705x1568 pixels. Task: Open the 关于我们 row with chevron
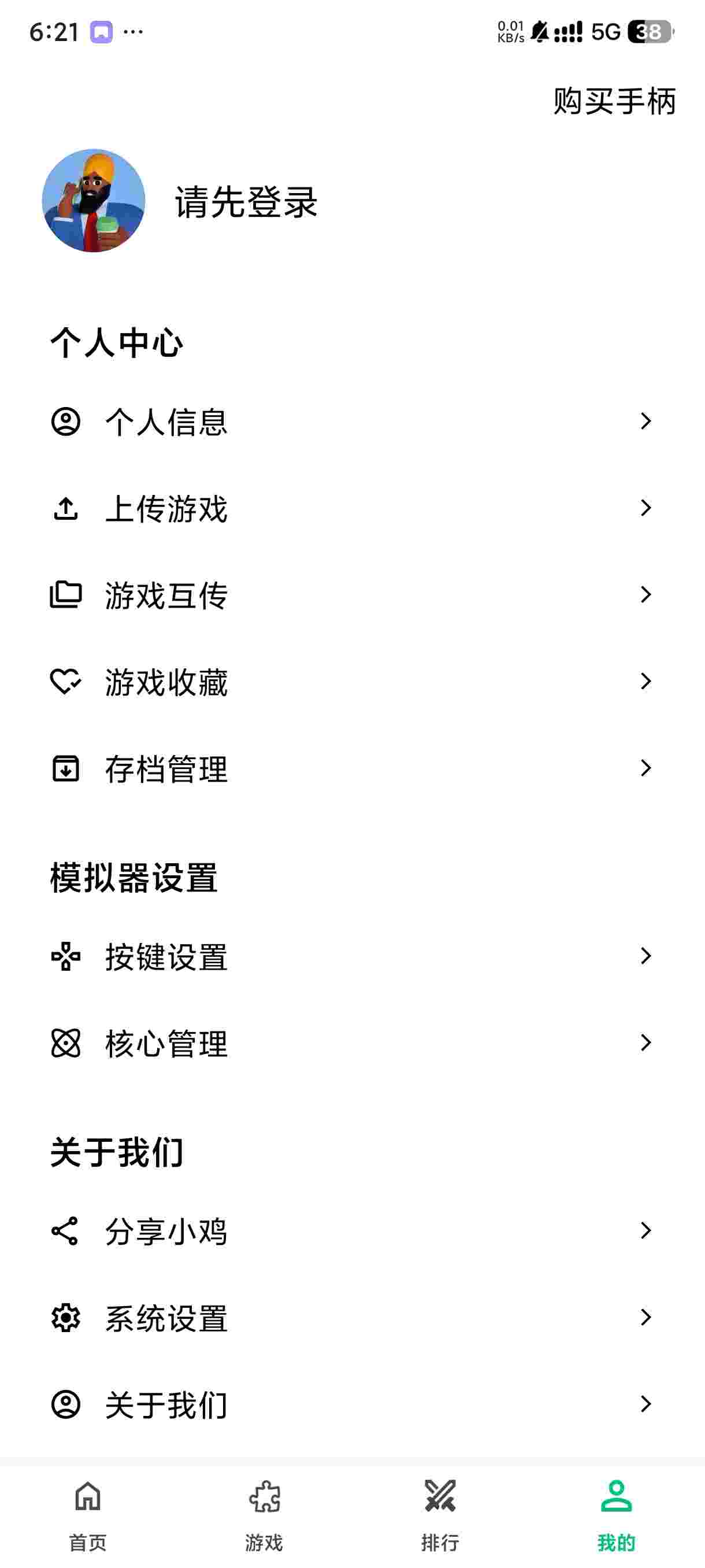[x=351, y=1404]
